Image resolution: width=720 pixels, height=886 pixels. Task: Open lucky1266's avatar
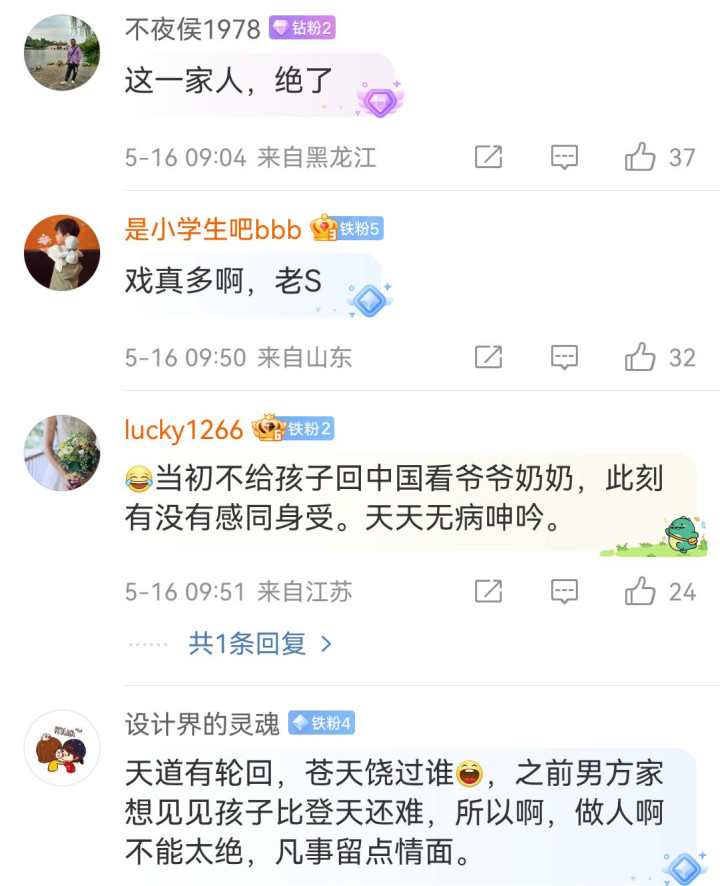tap(62, 453)
